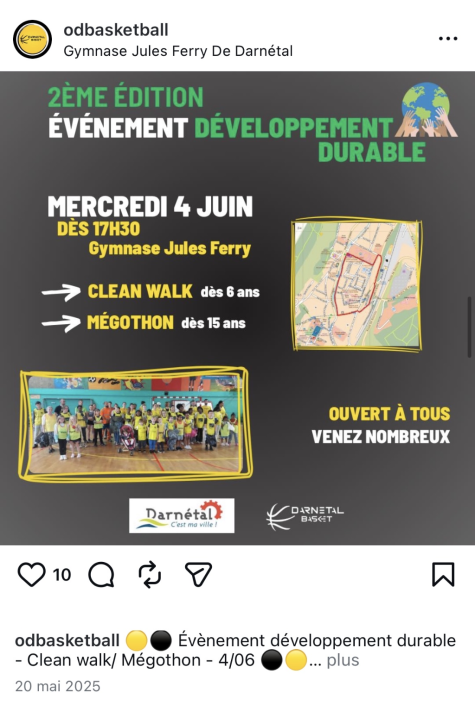Viewport: 475px width, 705px height.
Task: Open the odbasketball username in the post header
Action: [x=116, y=30]
